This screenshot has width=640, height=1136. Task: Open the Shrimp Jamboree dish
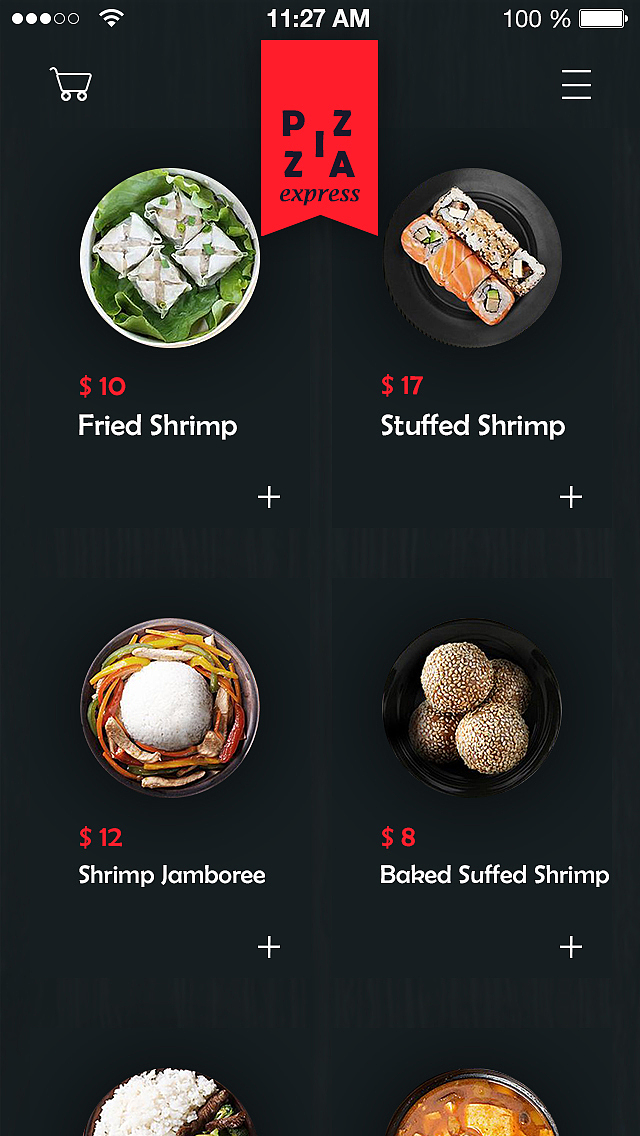(x=170, y=708)
